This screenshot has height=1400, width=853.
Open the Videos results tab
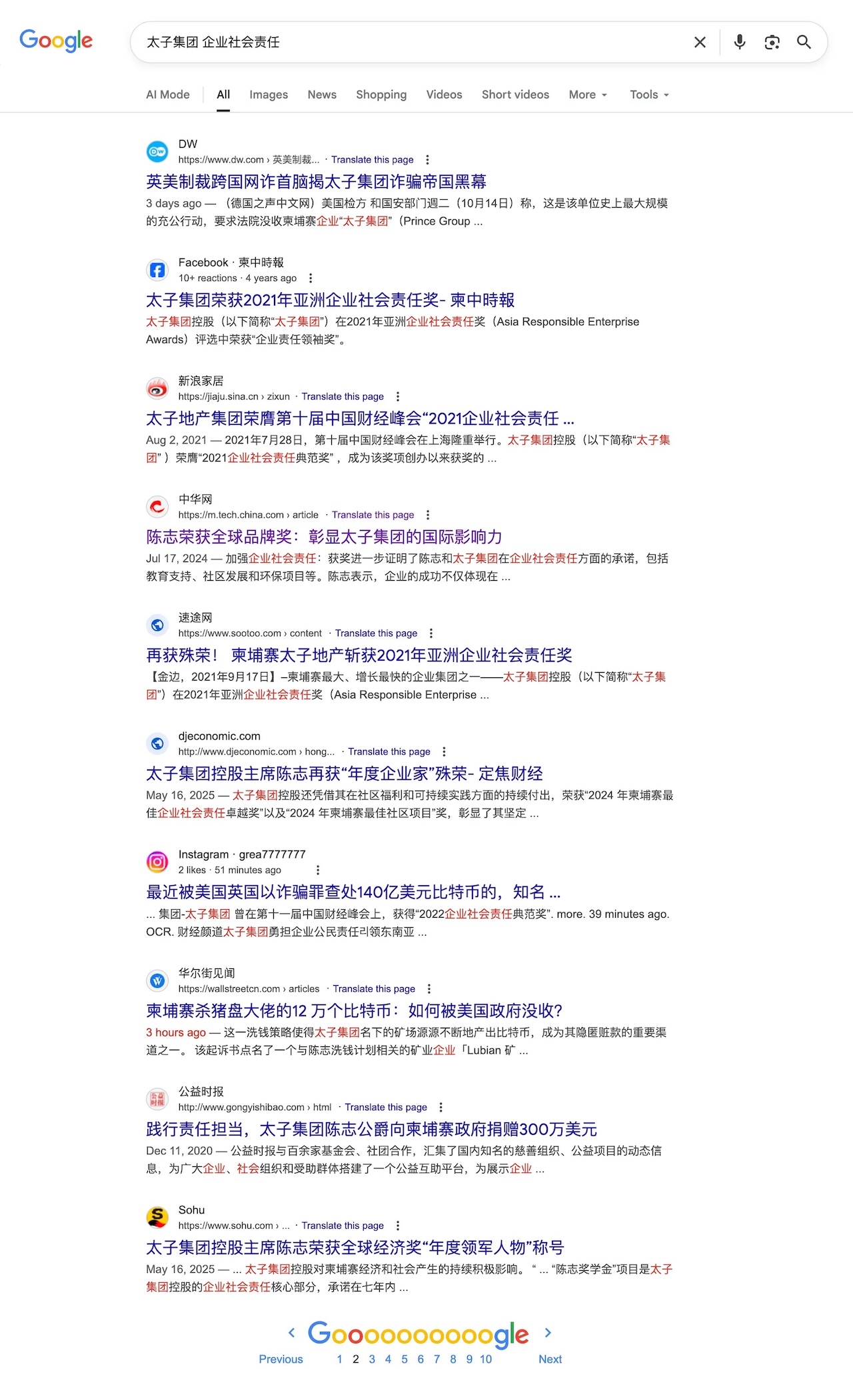444,95
